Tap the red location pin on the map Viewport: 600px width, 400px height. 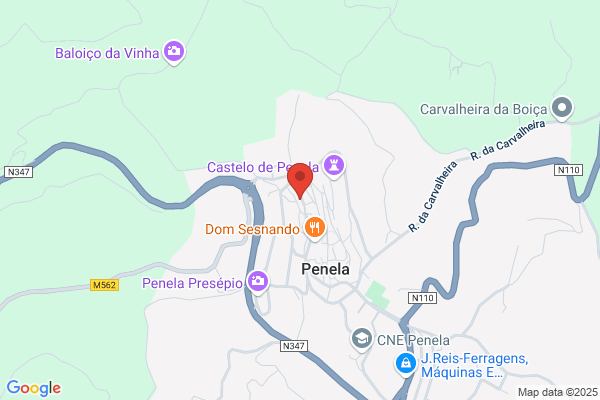click(300, 180)
